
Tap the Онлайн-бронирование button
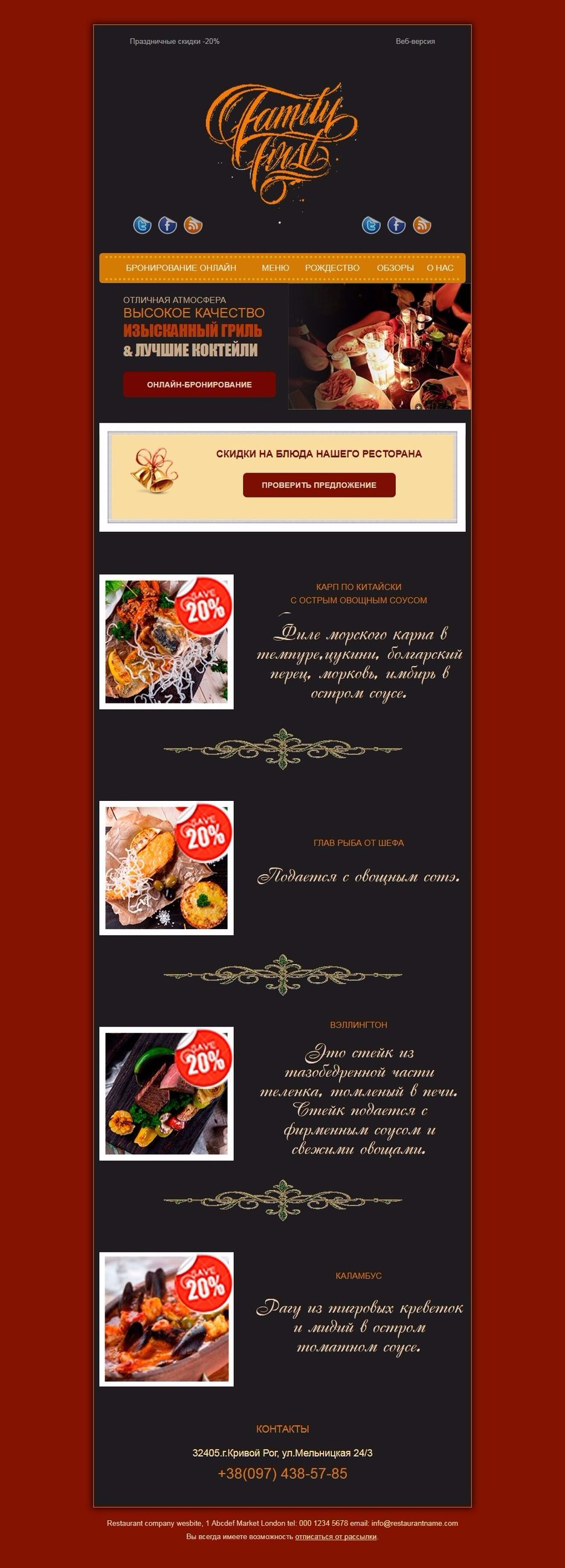pos(199,384)
